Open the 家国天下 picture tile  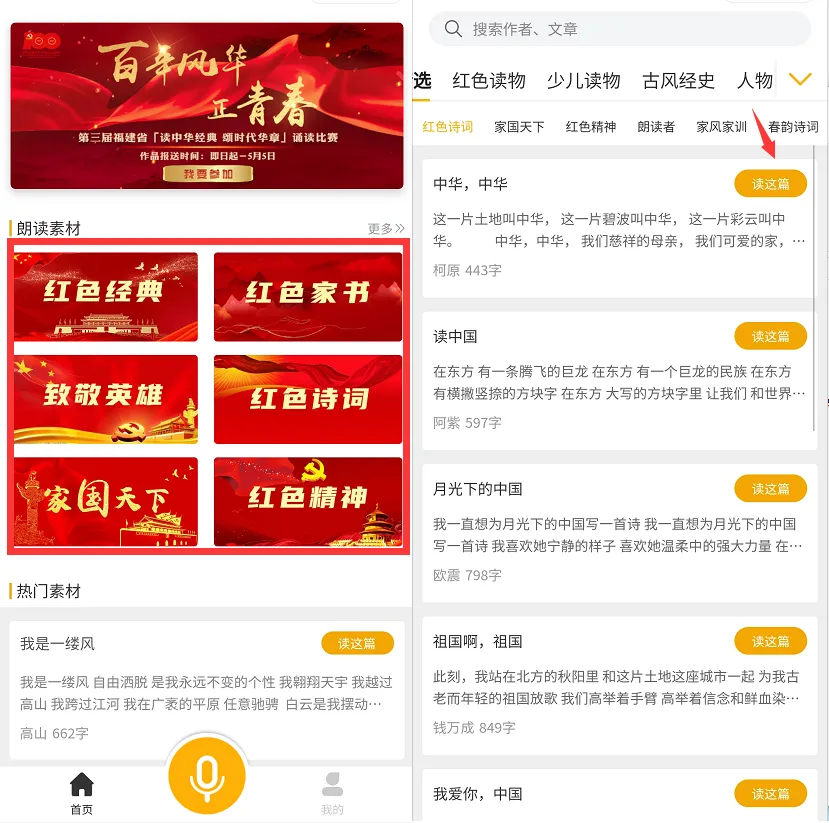click(x=106, y=501)
